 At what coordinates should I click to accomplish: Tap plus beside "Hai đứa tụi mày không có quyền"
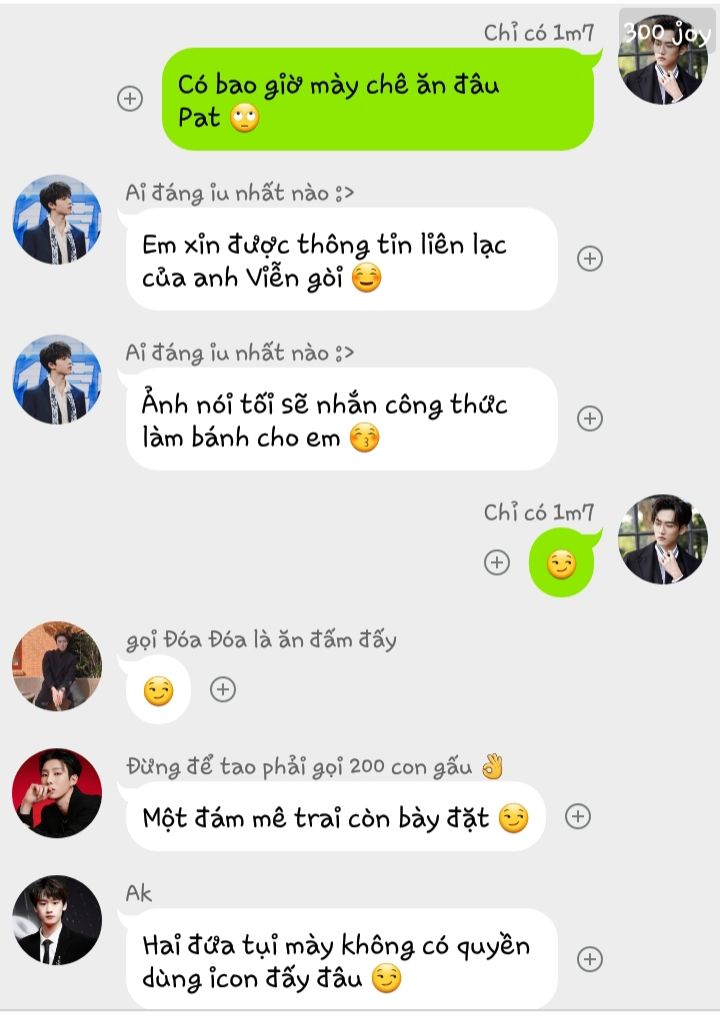(590, 959)
